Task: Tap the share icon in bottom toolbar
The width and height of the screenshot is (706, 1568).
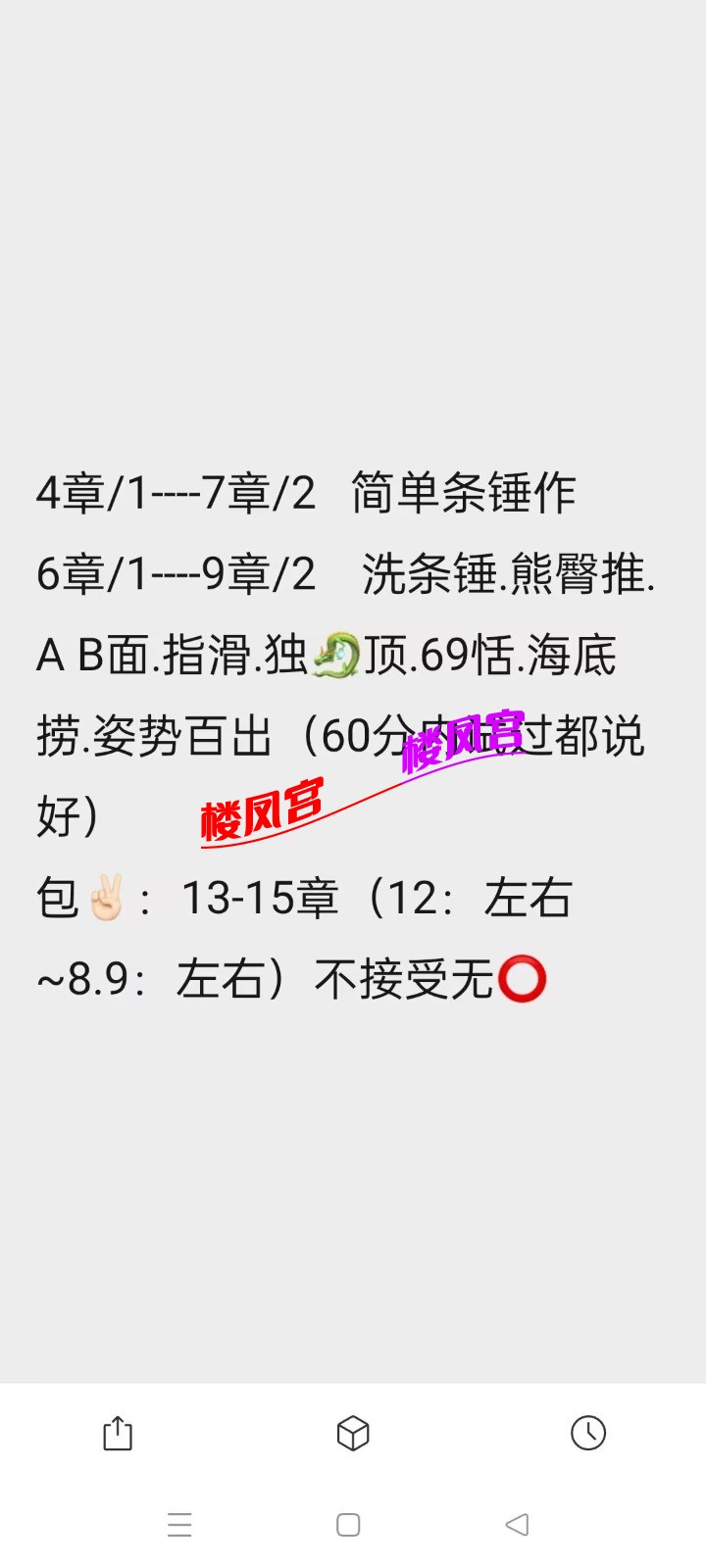Action: click(x=118, y=1433)
